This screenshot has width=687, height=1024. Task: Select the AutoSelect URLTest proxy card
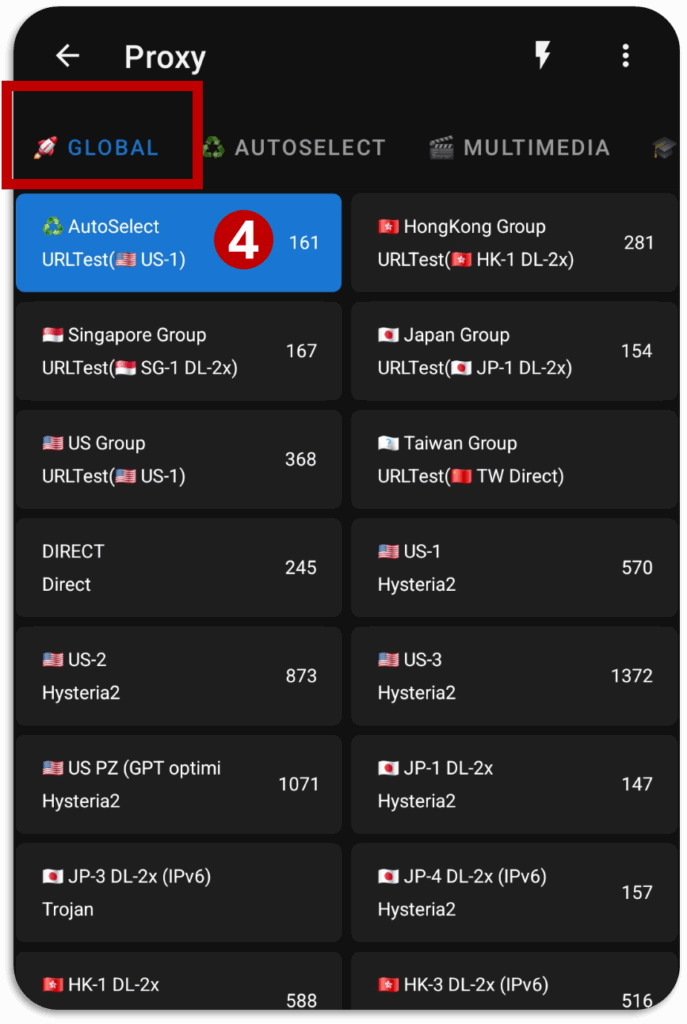tap(178, 243)
